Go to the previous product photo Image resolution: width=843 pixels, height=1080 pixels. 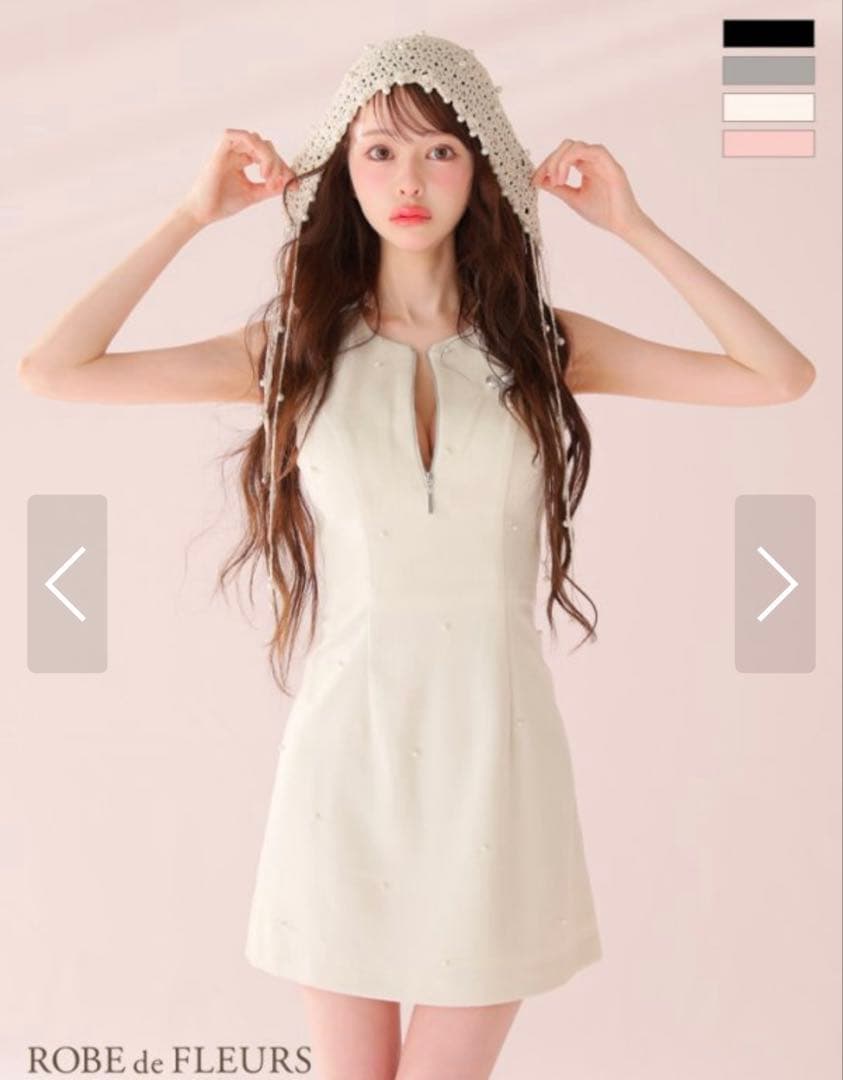pyautogui.click(x=66, y=583)
